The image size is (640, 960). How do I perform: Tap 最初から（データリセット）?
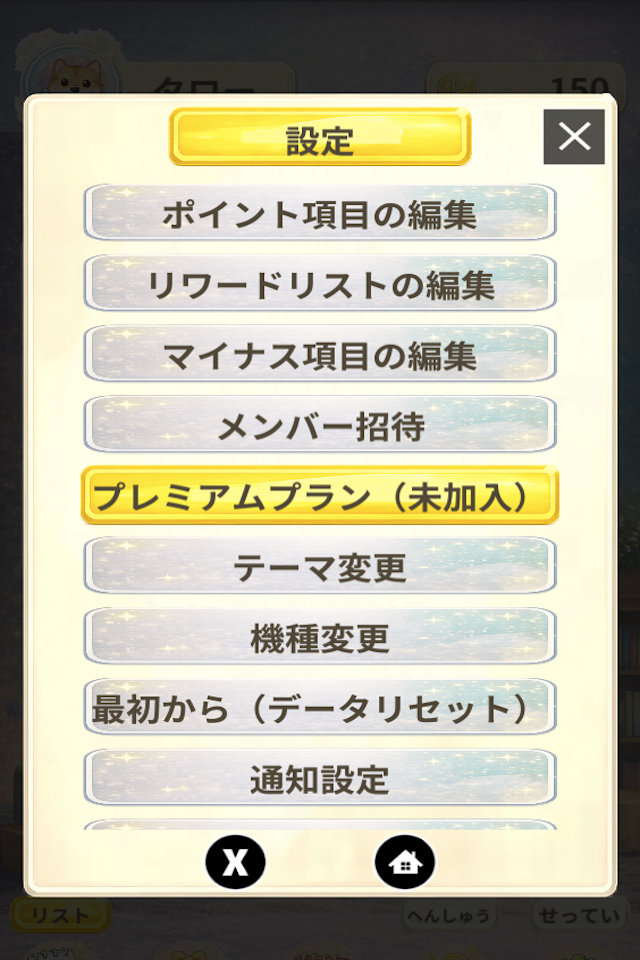[x=319, y=709]
